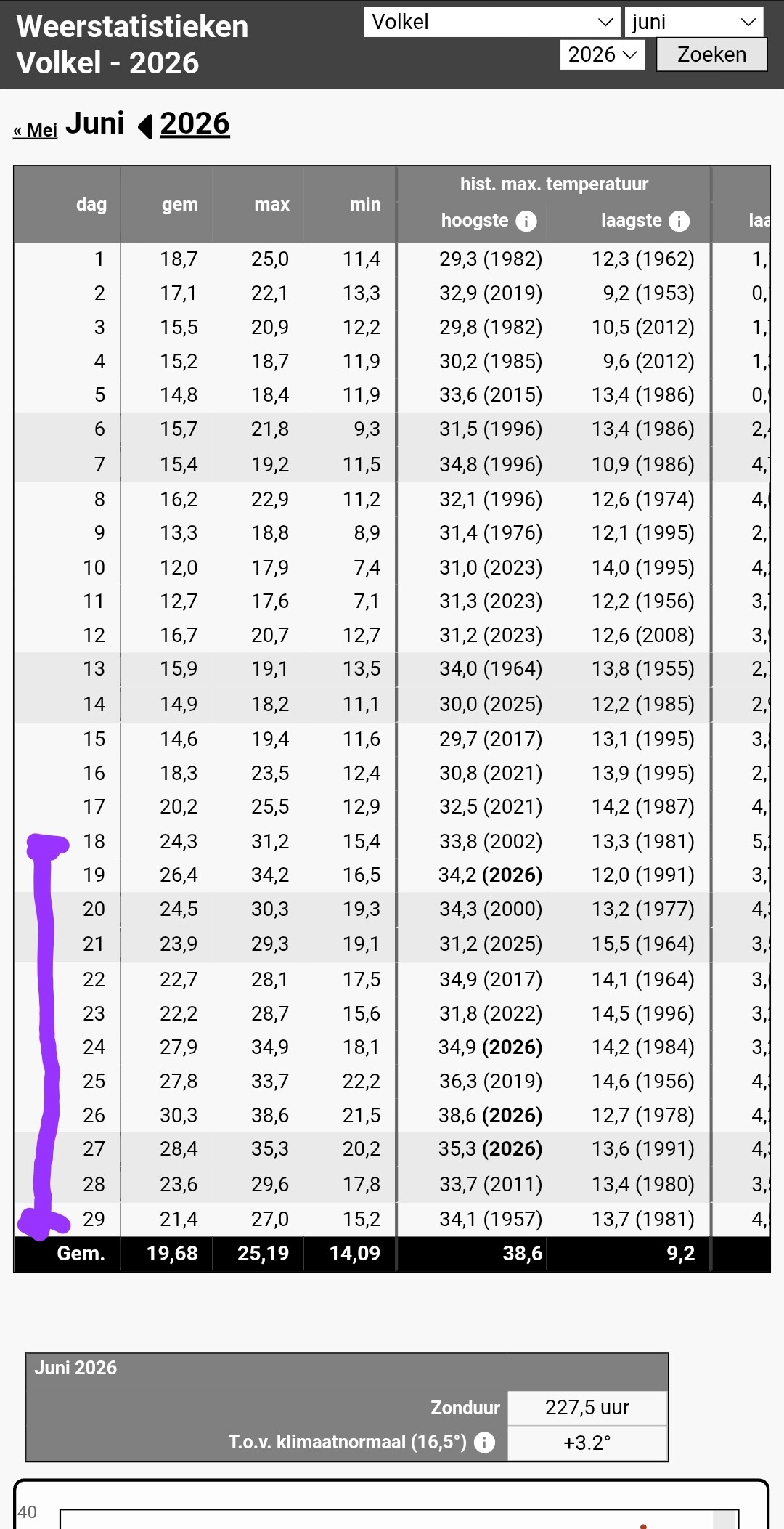Open the juni month dropdown
This screenshot has height=1529, width=784.
[694, 22]
